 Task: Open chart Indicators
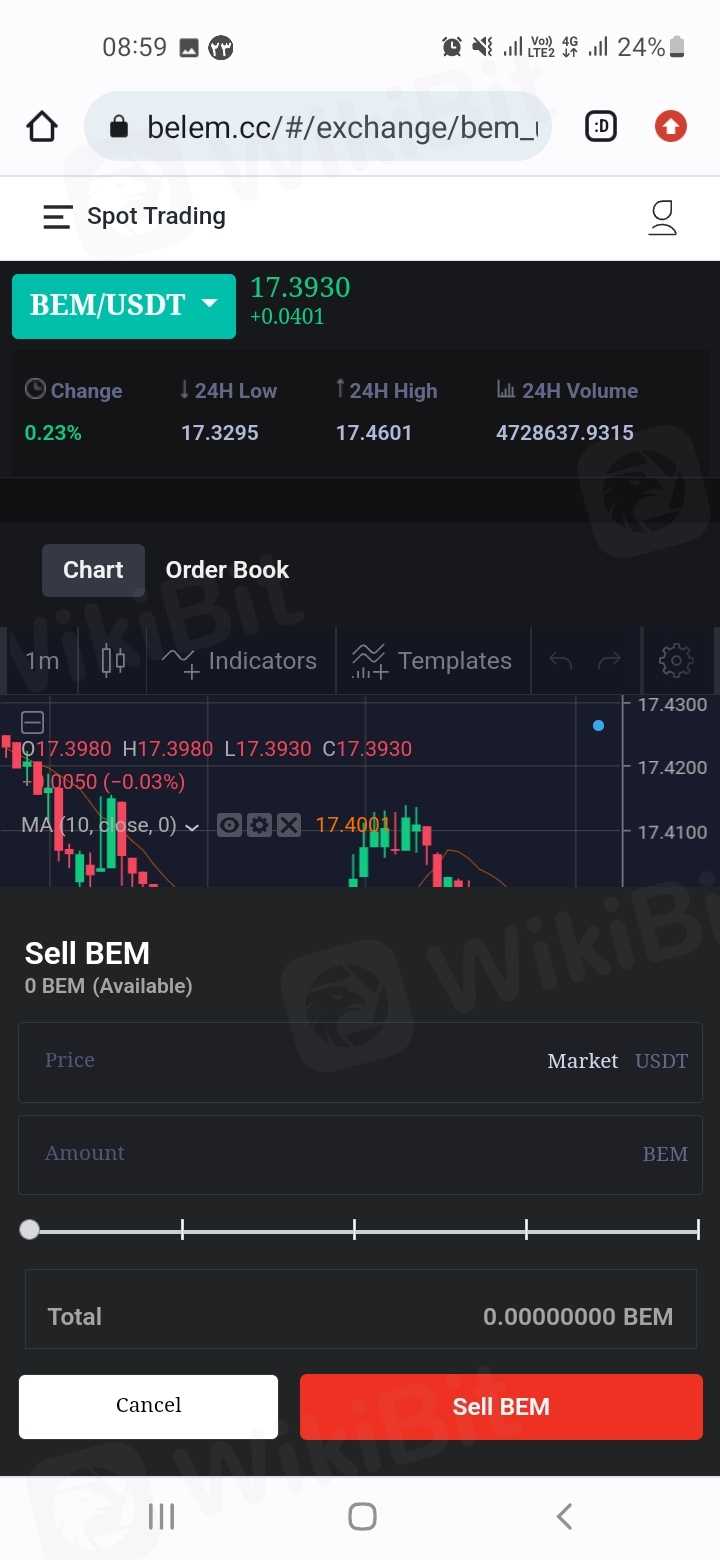click(240, 661)
